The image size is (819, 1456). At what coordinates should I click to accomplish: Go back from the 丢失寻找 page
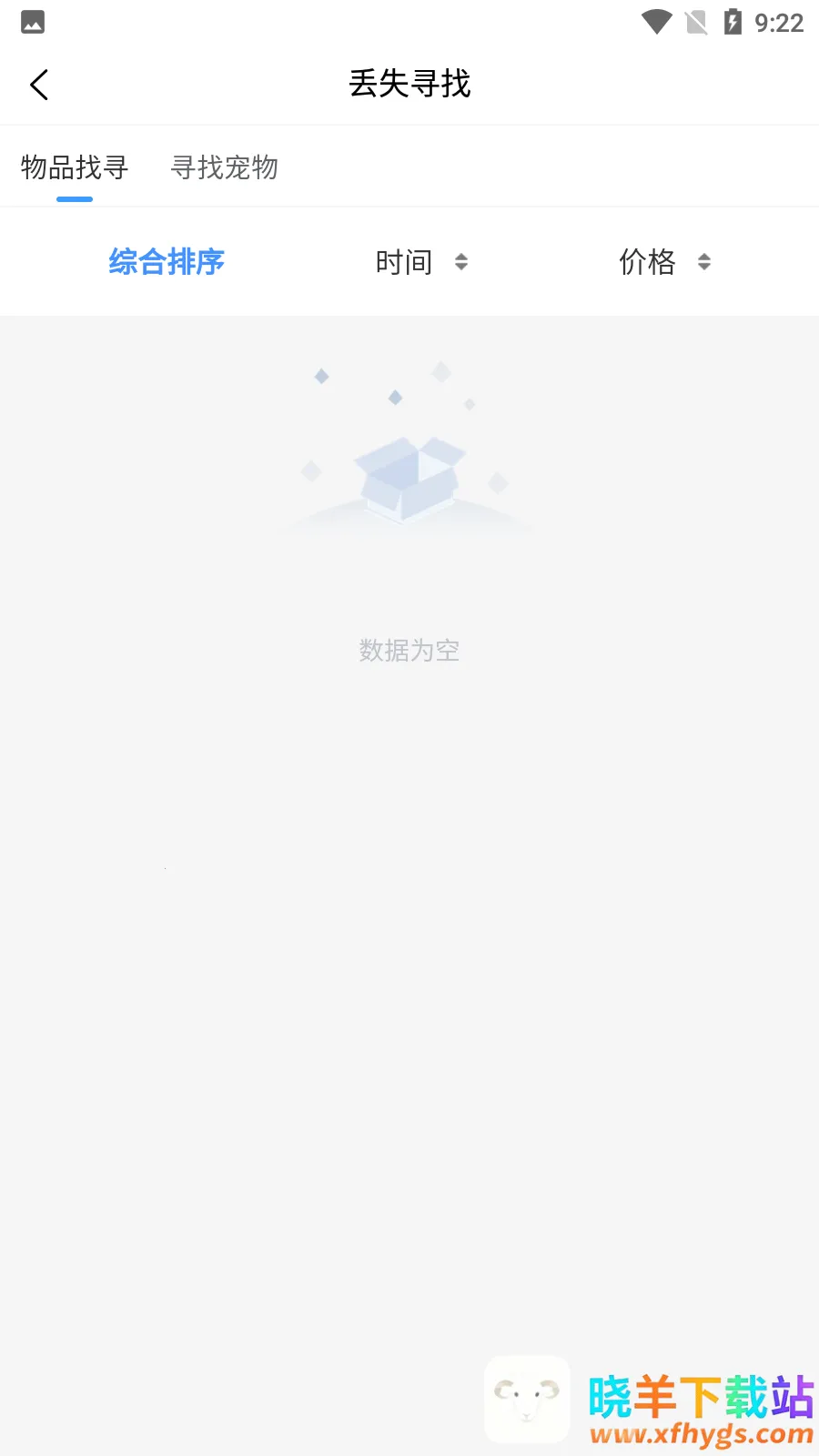tap(39, 85)
